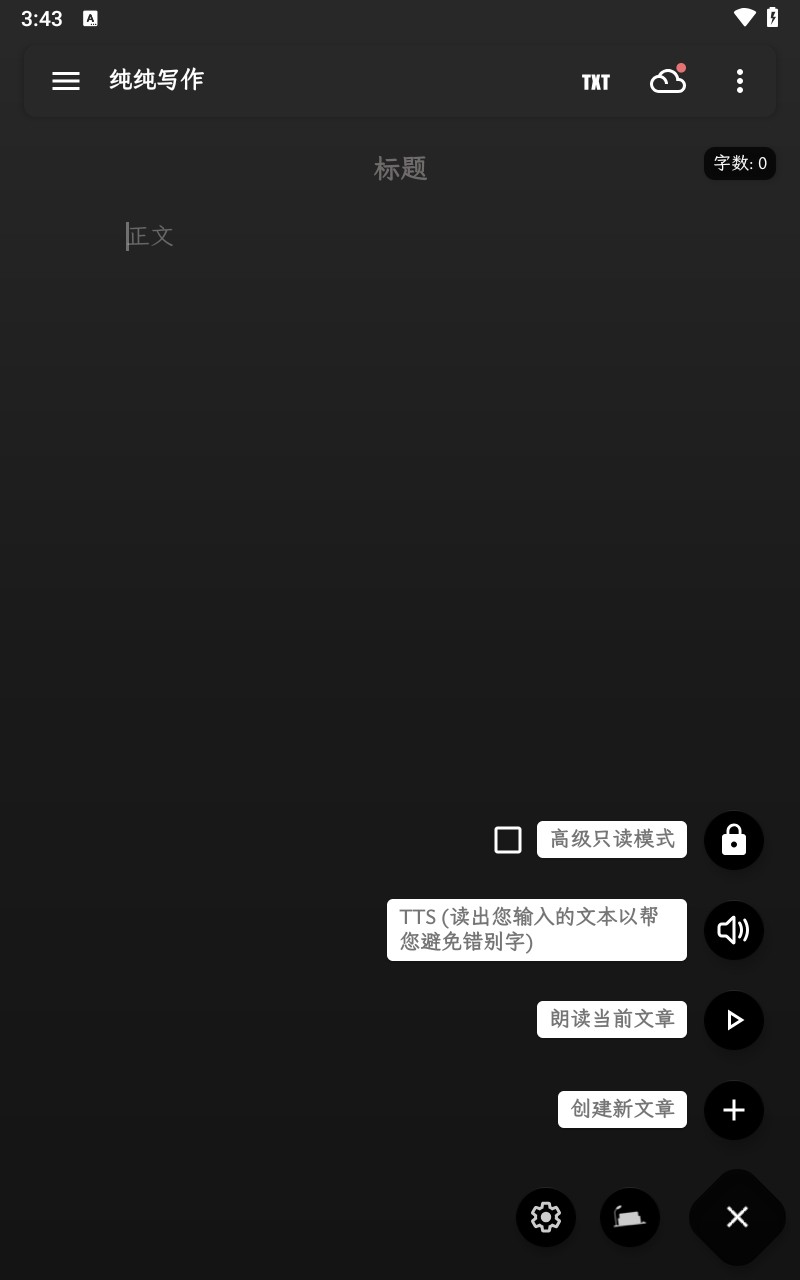Enable the 高级只读模式 checkbox

coord(508,840)
